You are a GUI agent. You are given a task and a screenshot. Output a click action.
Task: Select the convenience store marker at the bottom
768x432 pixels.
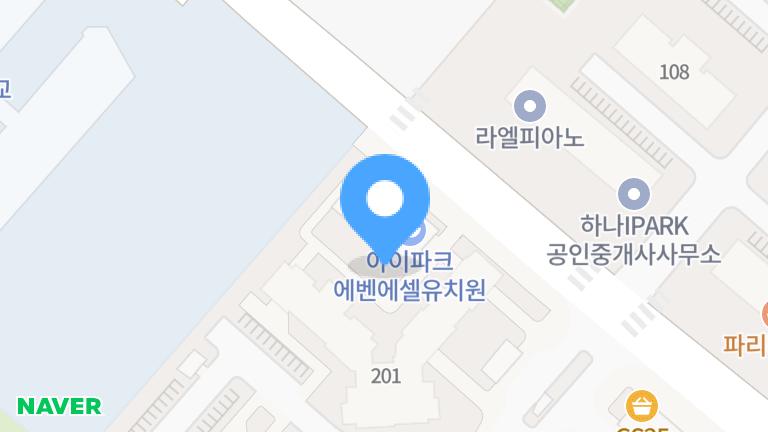[x=641, y=406]
